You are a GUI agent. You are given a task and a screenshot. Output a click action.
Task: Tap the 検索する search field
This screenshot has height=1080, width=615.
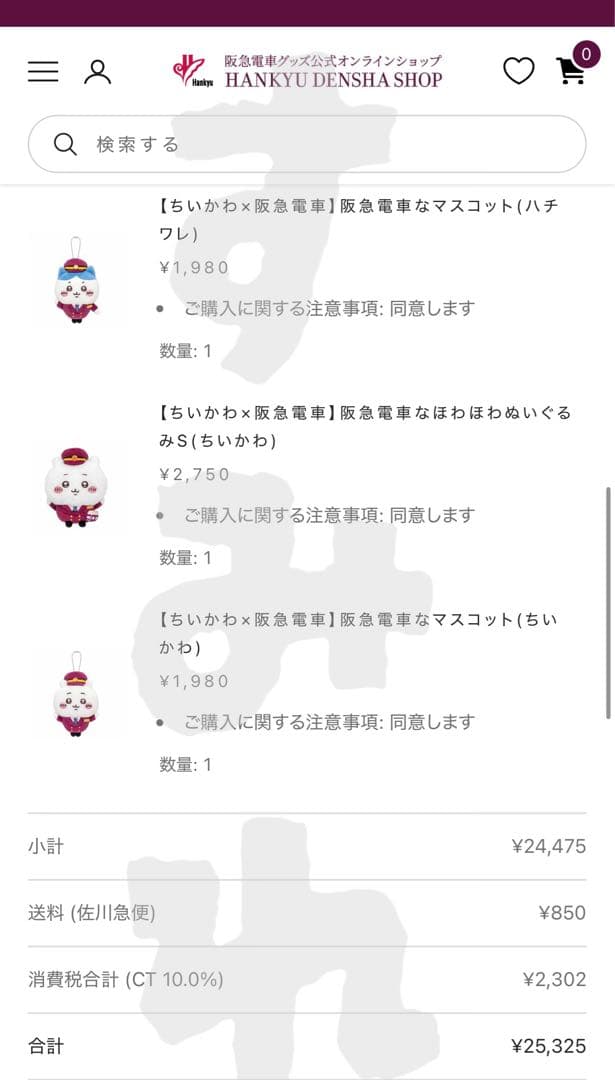pyautogui.click(x=307, y=144)
